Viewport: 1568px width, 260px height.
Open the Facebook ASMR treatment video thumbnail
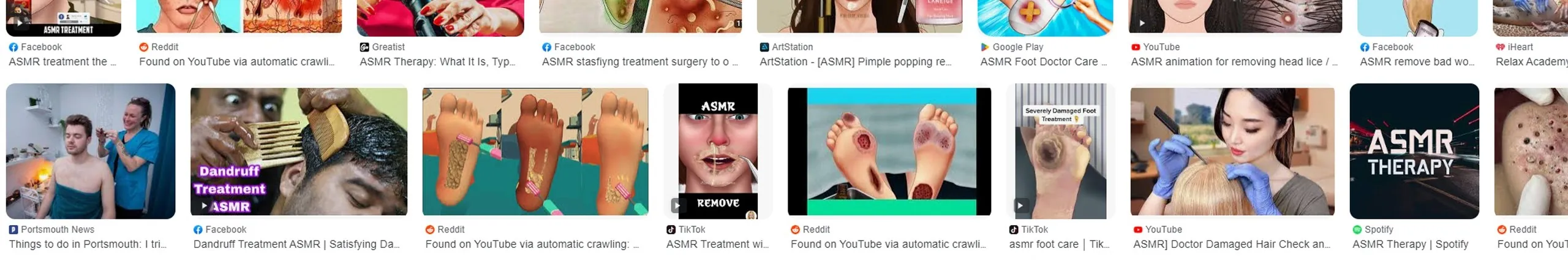(64, 17)
